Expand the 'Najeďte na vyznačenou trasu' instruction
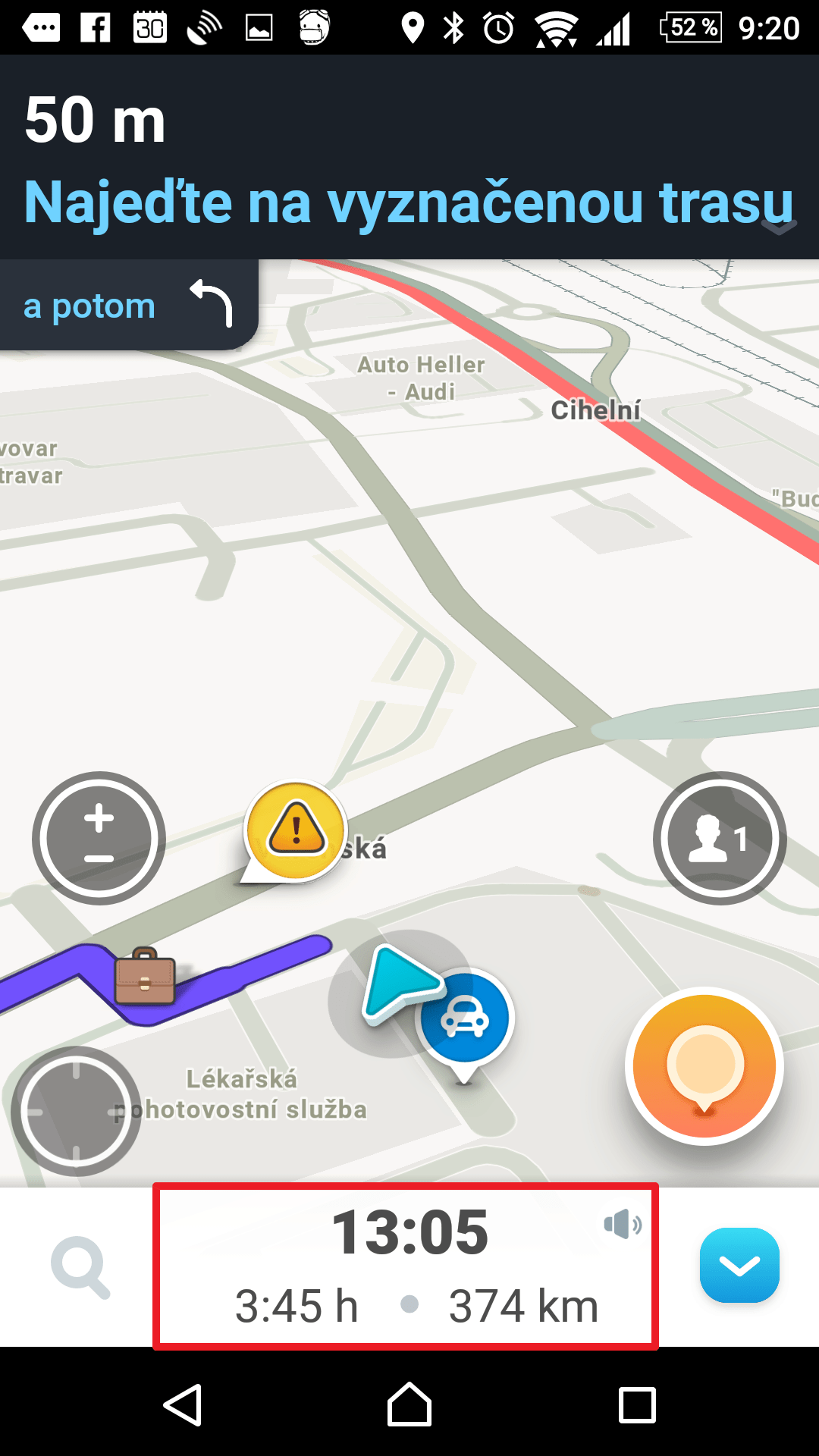 (x=409, y=158)
